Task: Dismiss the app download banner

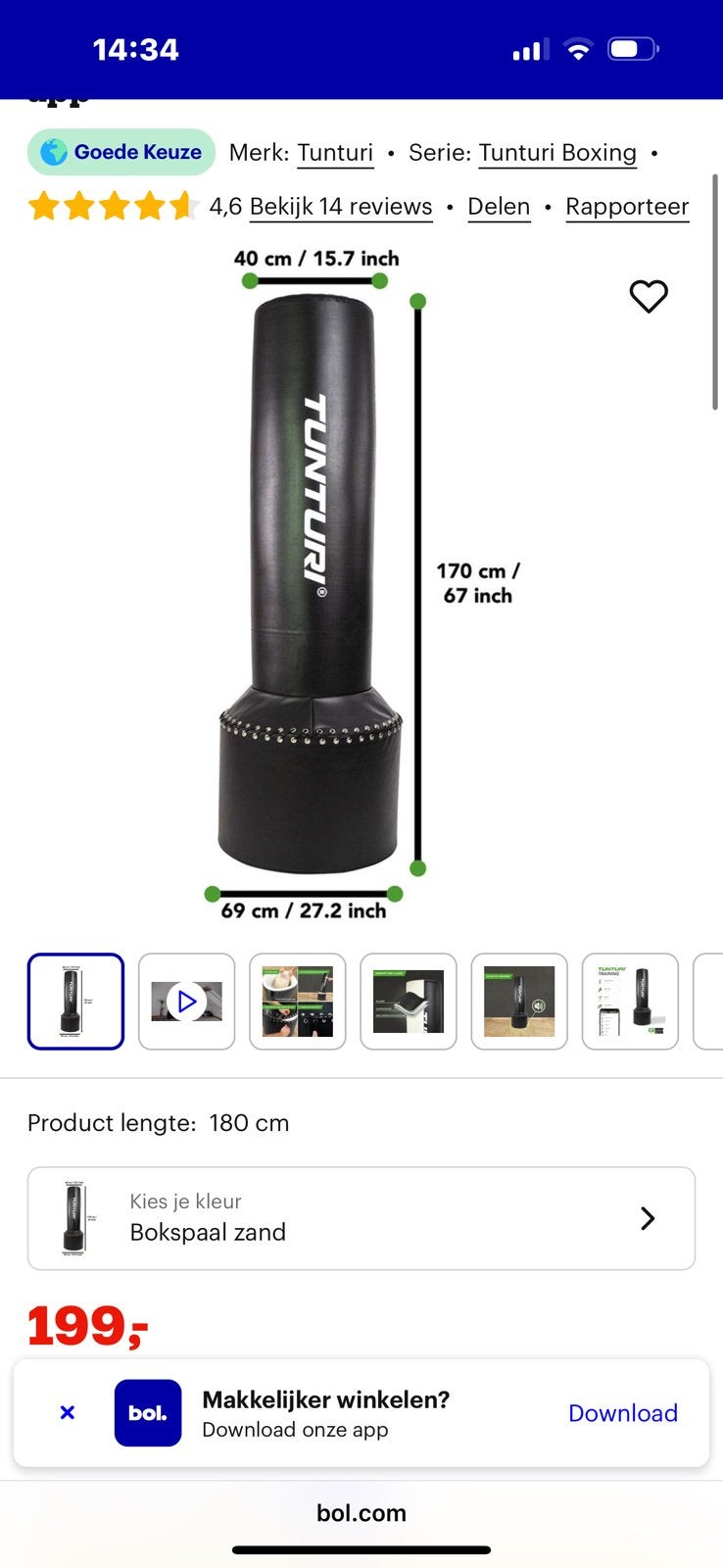Action: (x=68, y=1412)
